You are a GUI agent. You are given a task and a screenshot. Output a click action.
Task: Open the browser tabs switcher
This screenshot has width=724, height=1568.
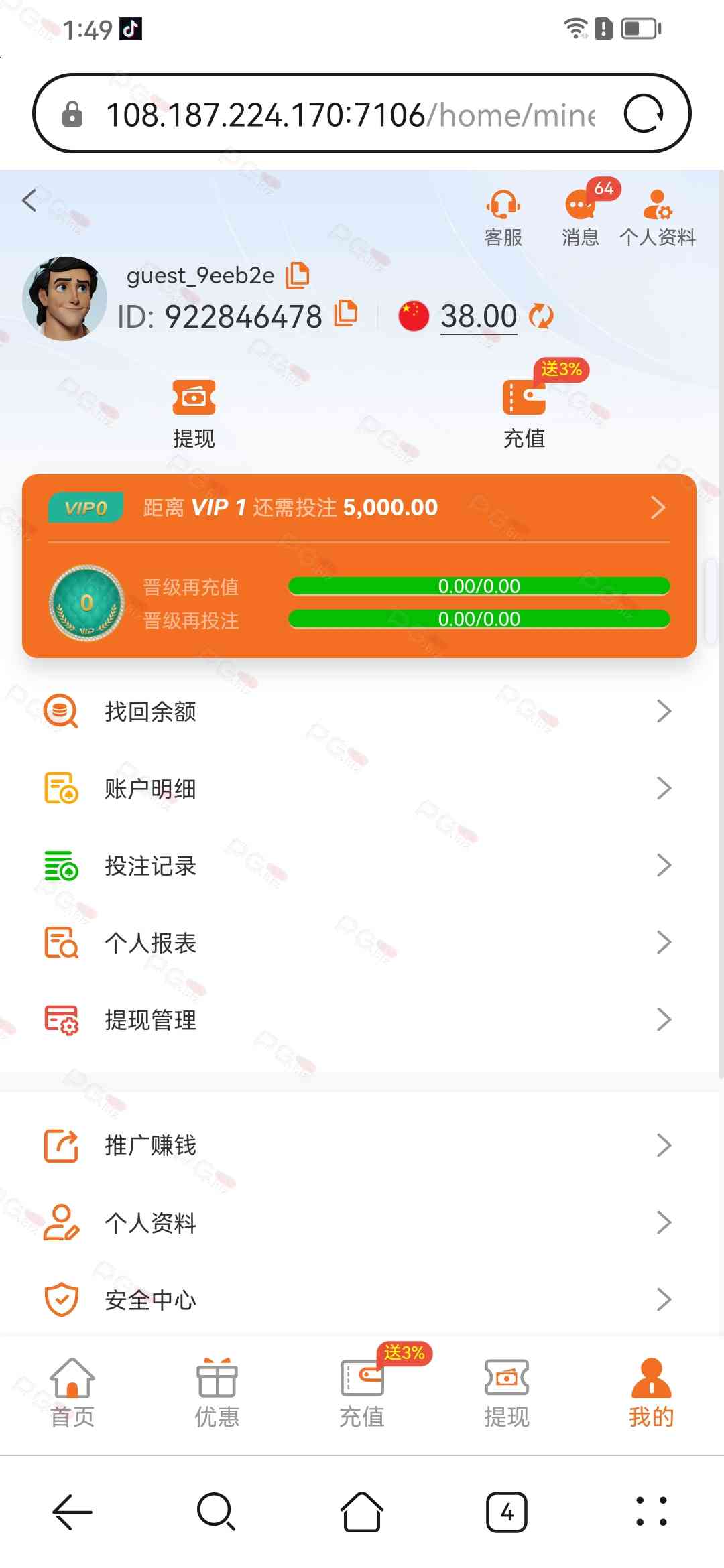click(507, 1512)
